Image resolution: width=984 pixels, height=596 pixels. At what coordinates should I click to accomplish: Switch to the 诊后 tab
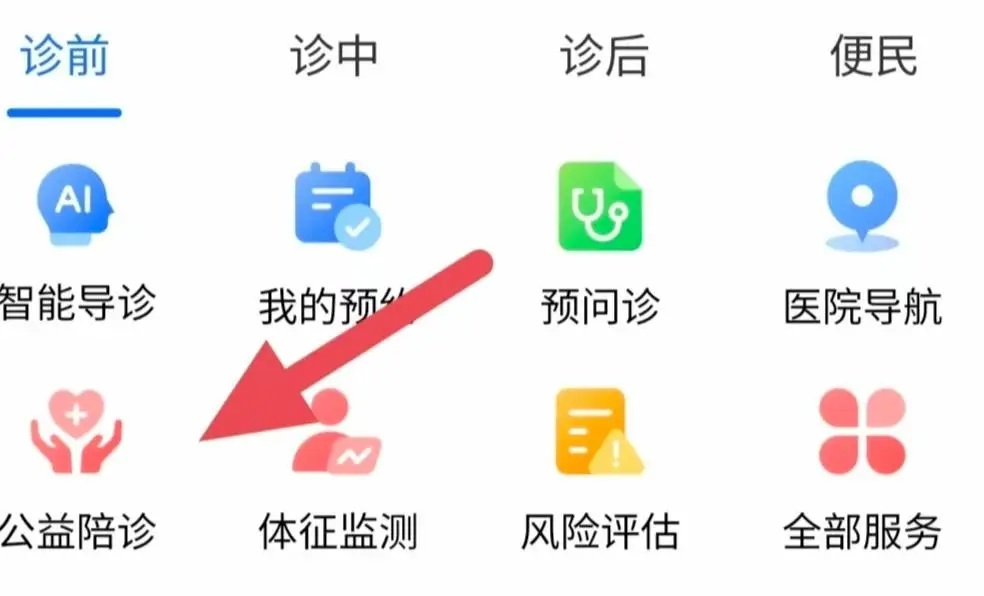(604, 56)
